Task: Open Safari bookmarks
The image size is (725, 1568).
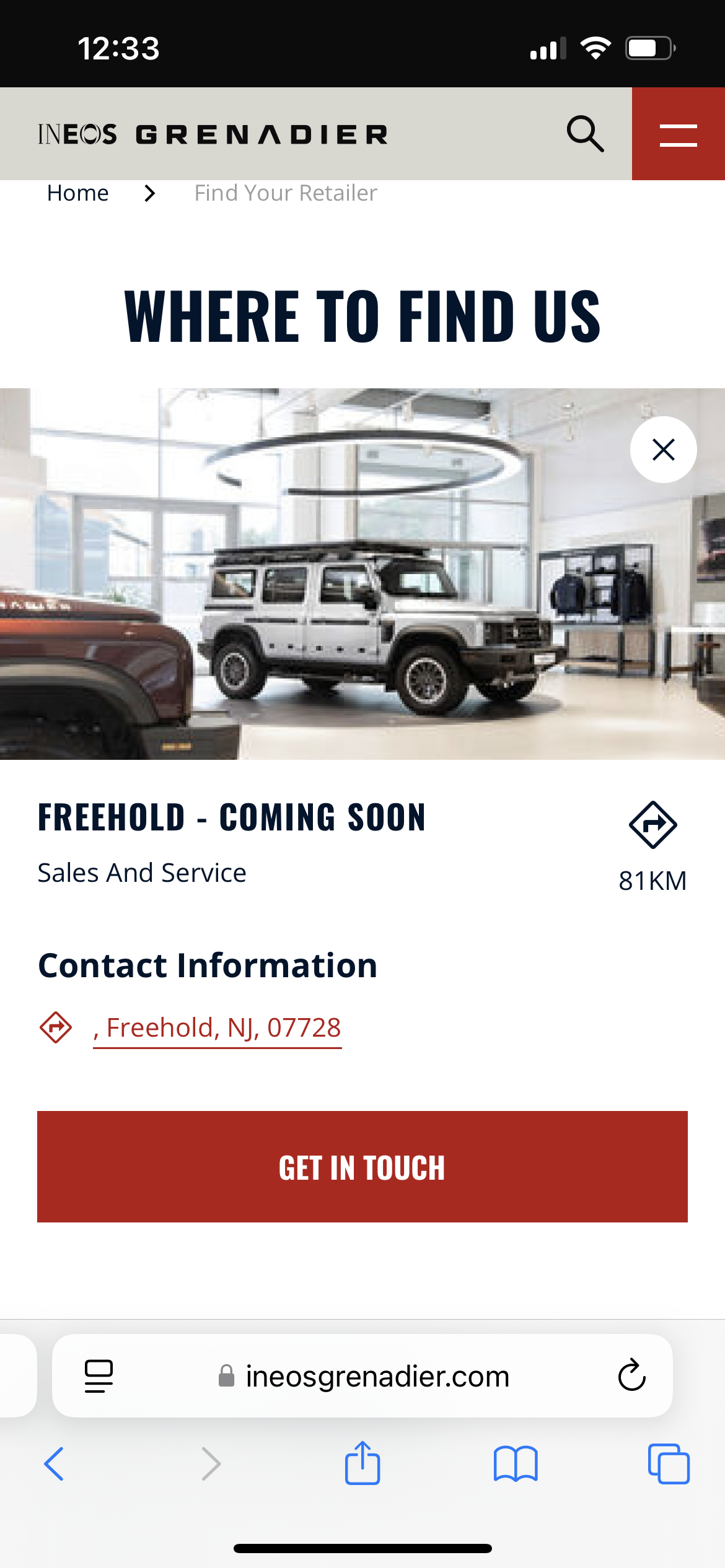Action: (x=516, y=1464)
